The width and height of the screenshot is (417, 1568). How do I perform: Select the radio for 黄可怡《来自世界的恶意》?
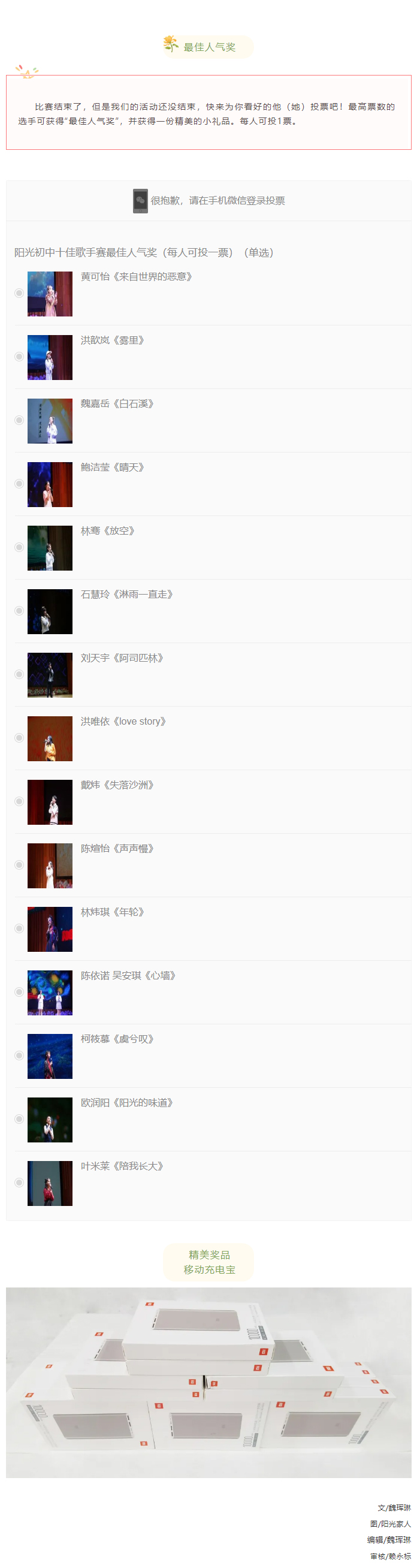[x=19, y=293]
